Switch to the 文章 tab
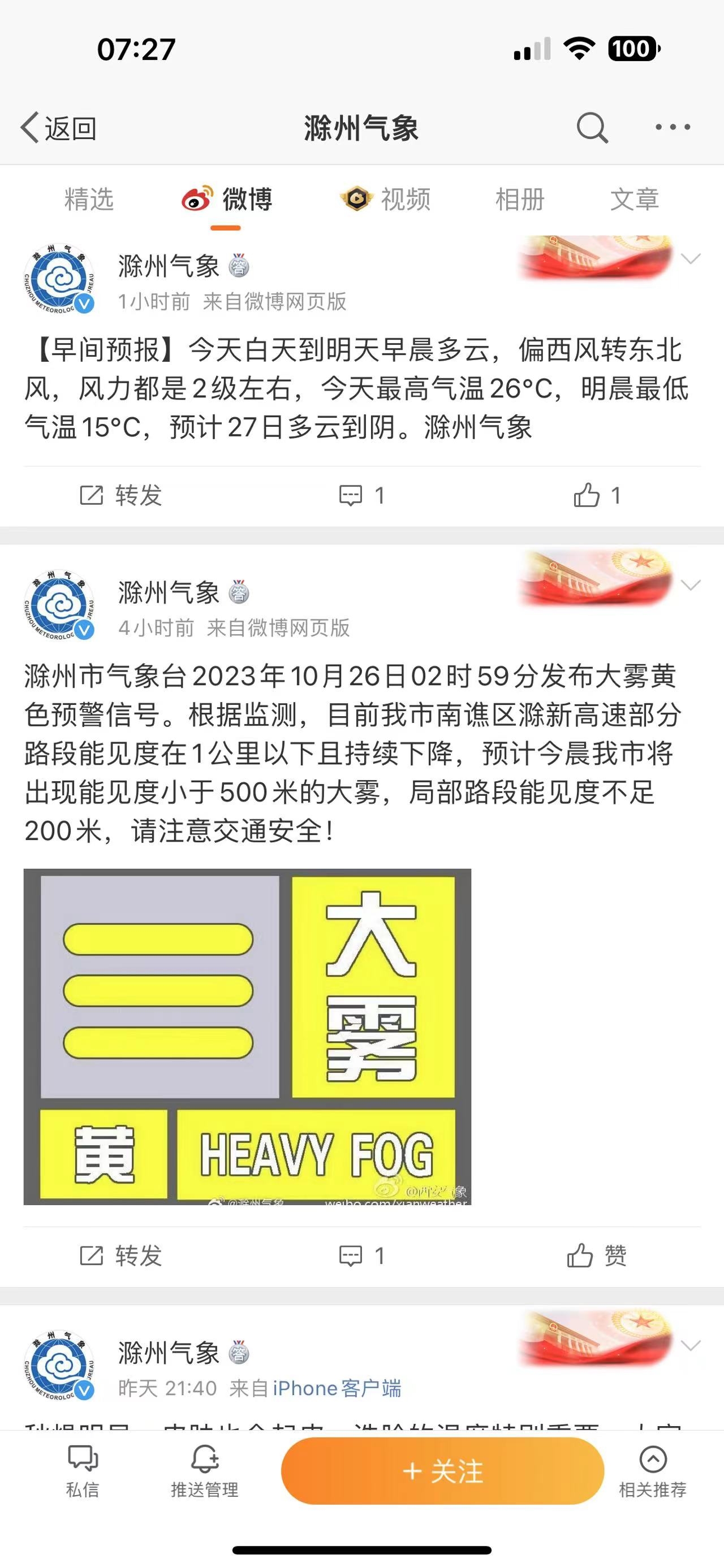This screenshot has width=724, height=1568. [635, 199]
